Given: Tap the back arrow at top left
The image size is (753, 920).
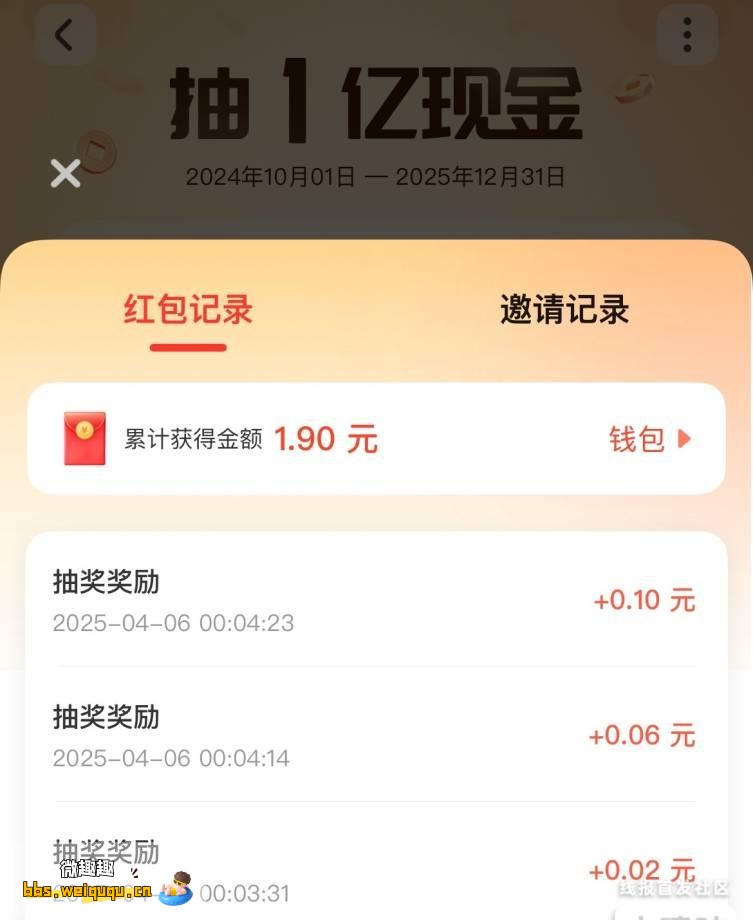Looking at the screenshot, I should [66, 34].
